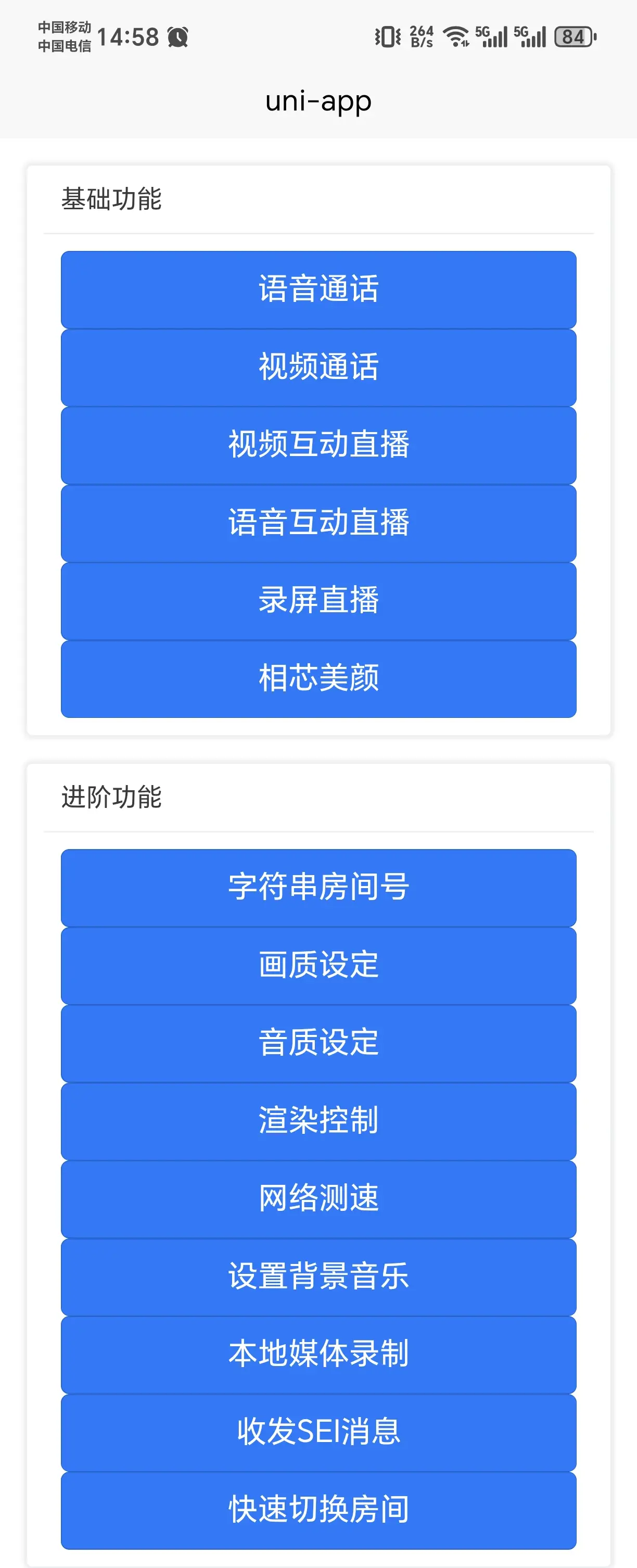Tap 快速切换房间 quick room switch

pyautogui.click(x=318, y=1510)
